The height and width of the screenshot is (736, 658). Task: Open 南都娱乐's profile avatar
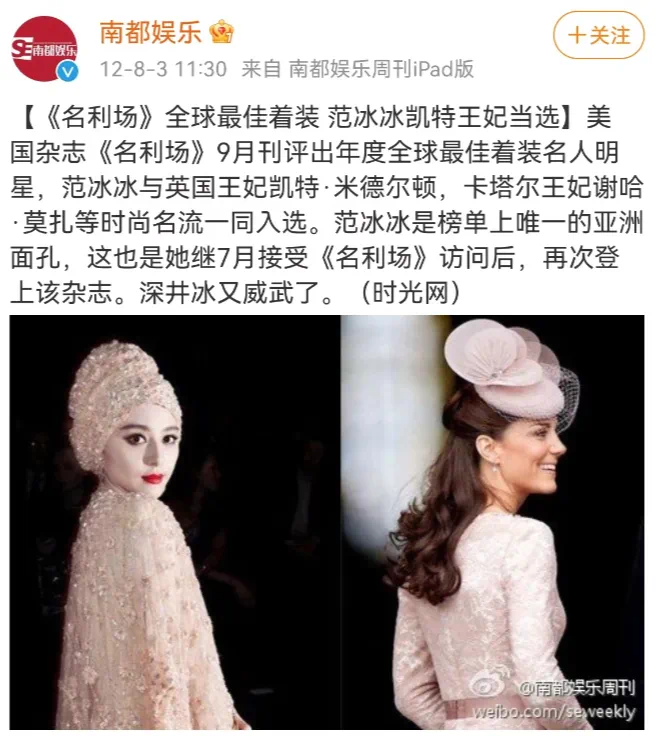click(x=44, y=47)
